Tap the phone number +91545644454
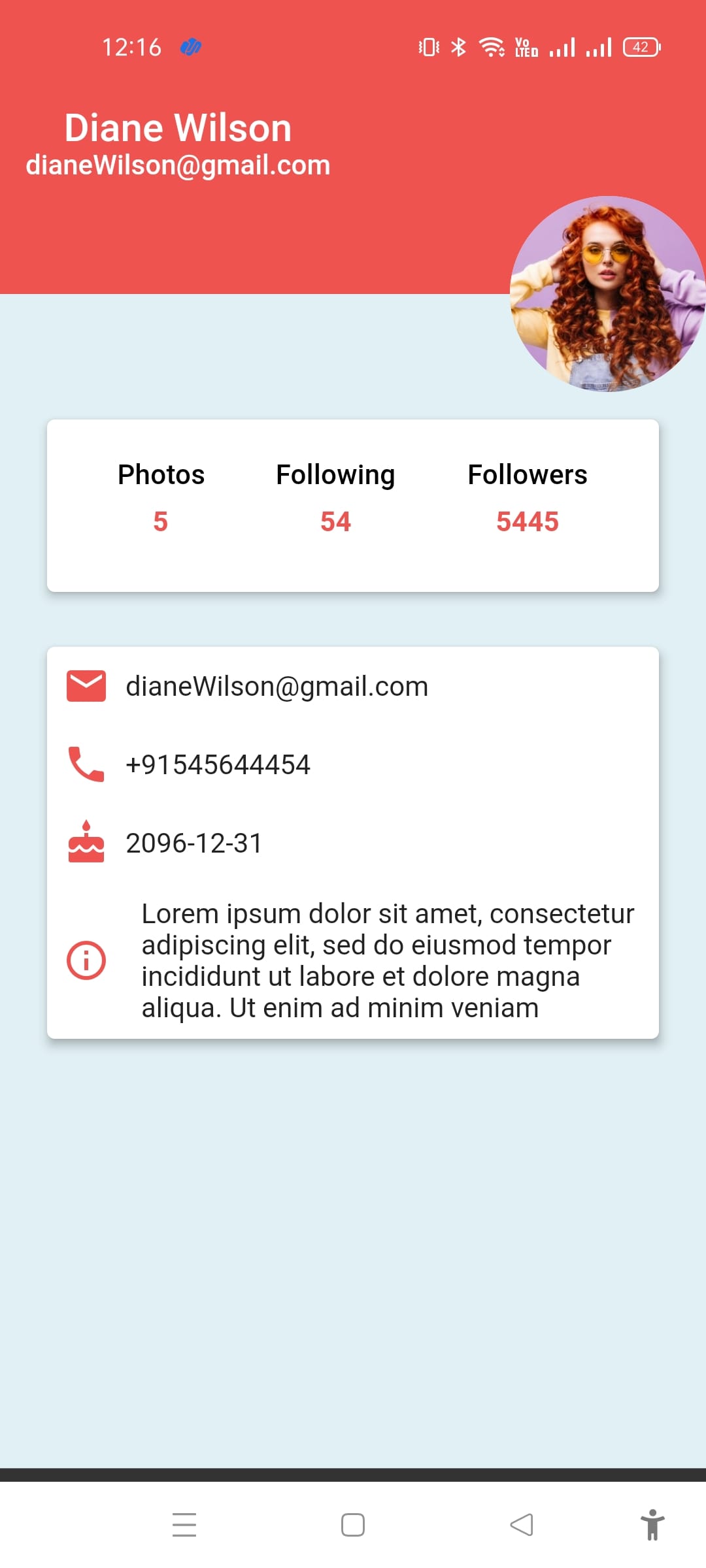 [218, 765]
